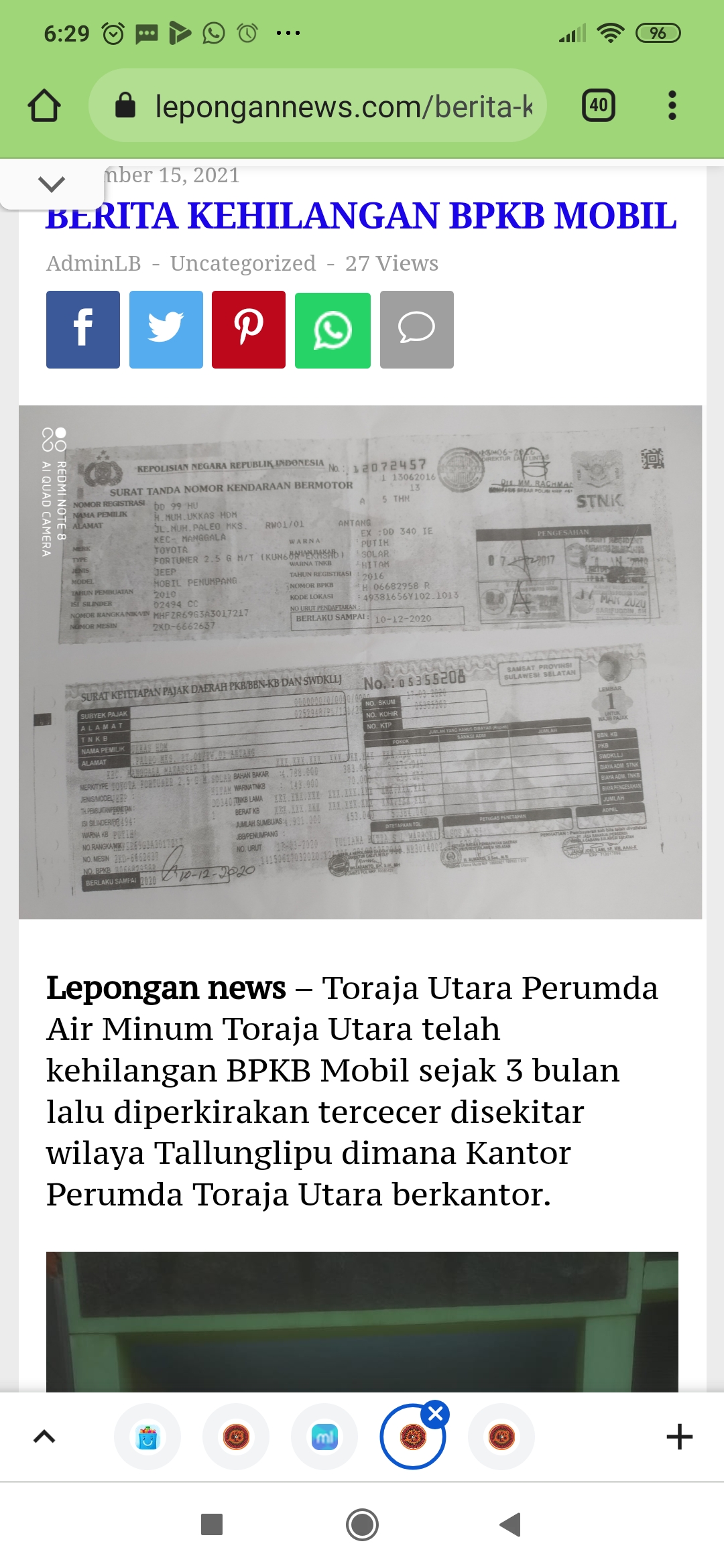
Task: Add a new browser tab
Action: [679, 1437]
